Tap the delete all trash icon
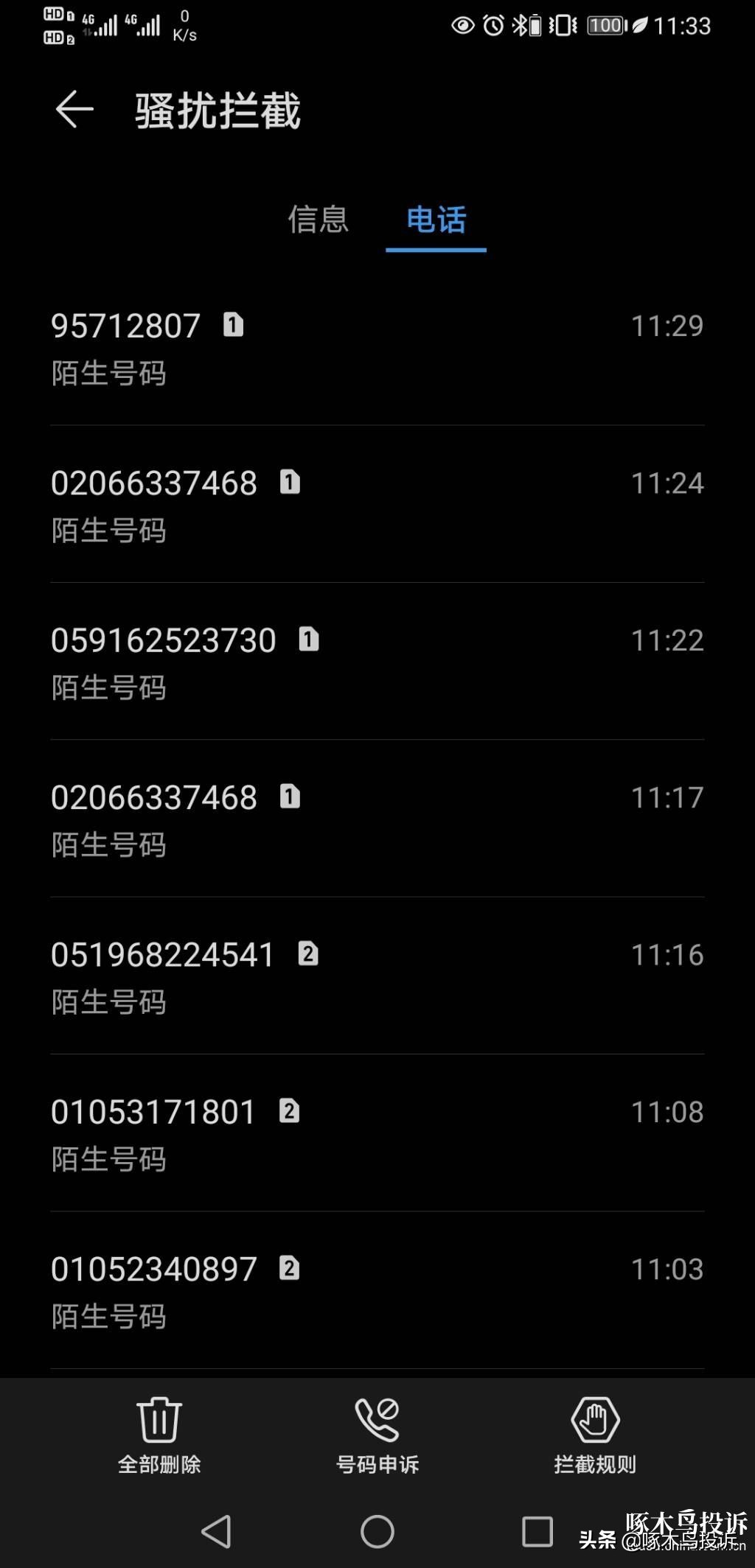Image resolution: width=755 pixels, height=1568 pixels. pyautogui.click(x=157, y=1417)
